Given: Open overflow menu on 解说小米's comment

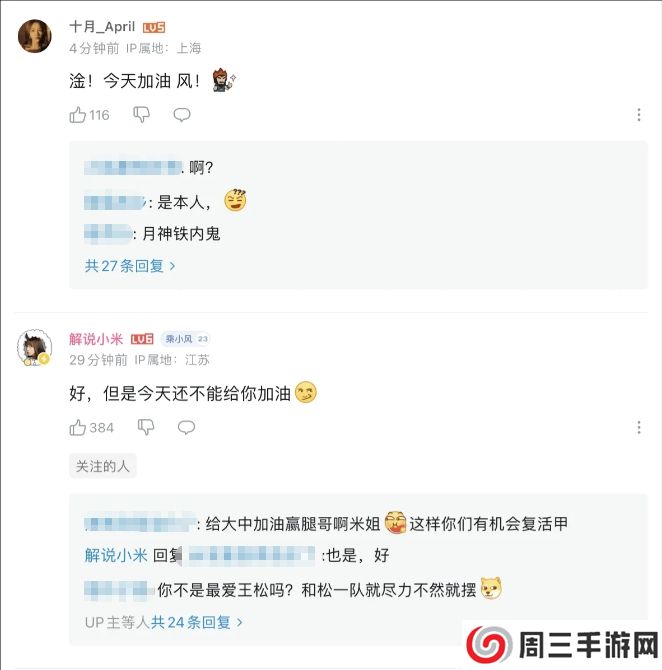Looking at the screenshot, I should (x=639, y=427).
